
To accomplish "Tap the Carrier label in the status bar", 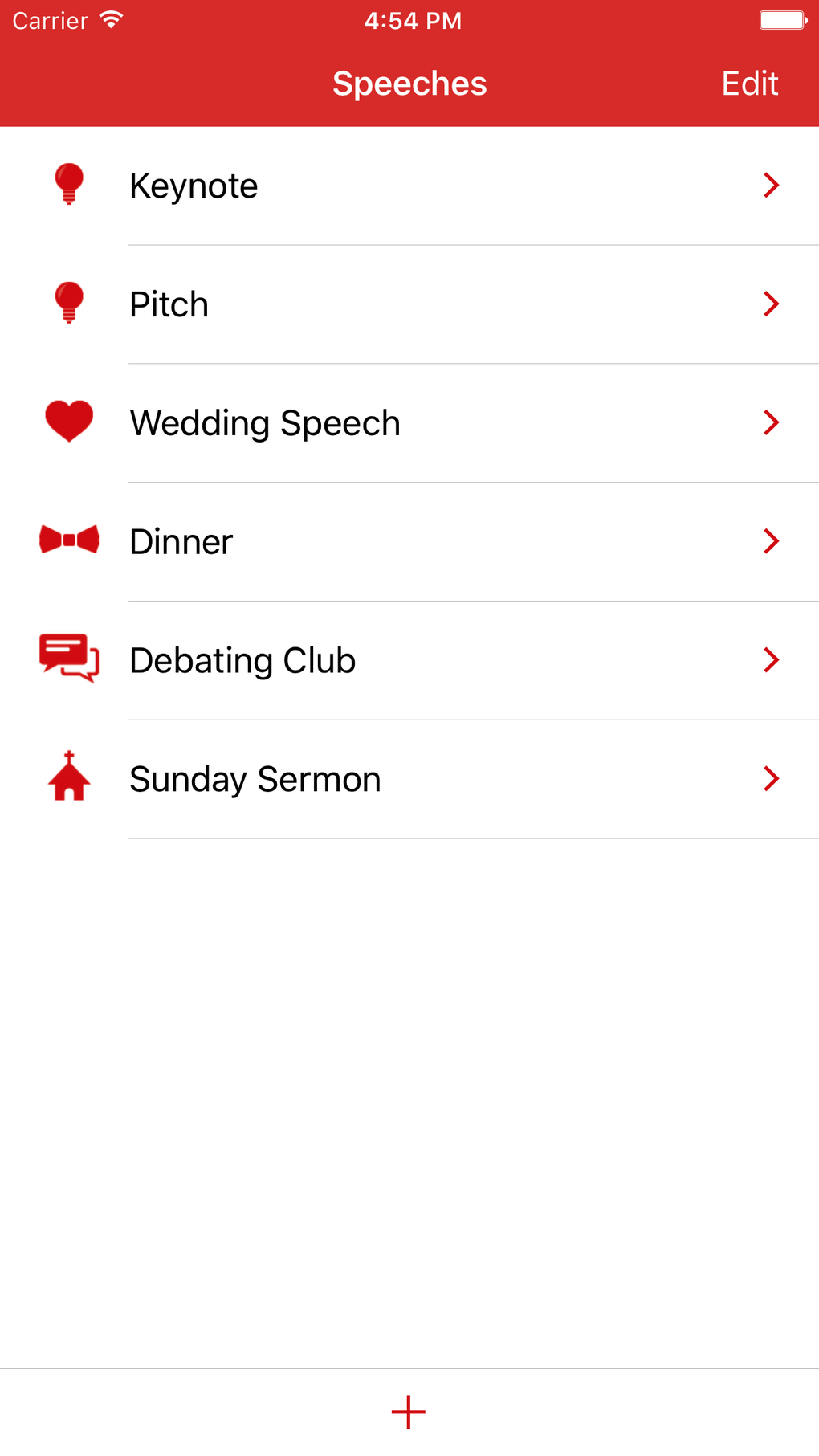I will click(x=50, y=20).
